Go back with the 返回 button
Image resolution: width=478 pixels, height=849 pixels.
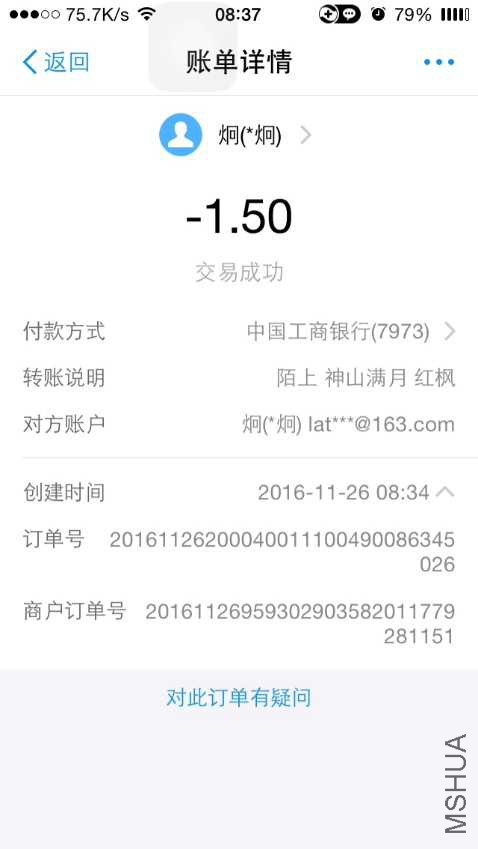pos(55,62)
